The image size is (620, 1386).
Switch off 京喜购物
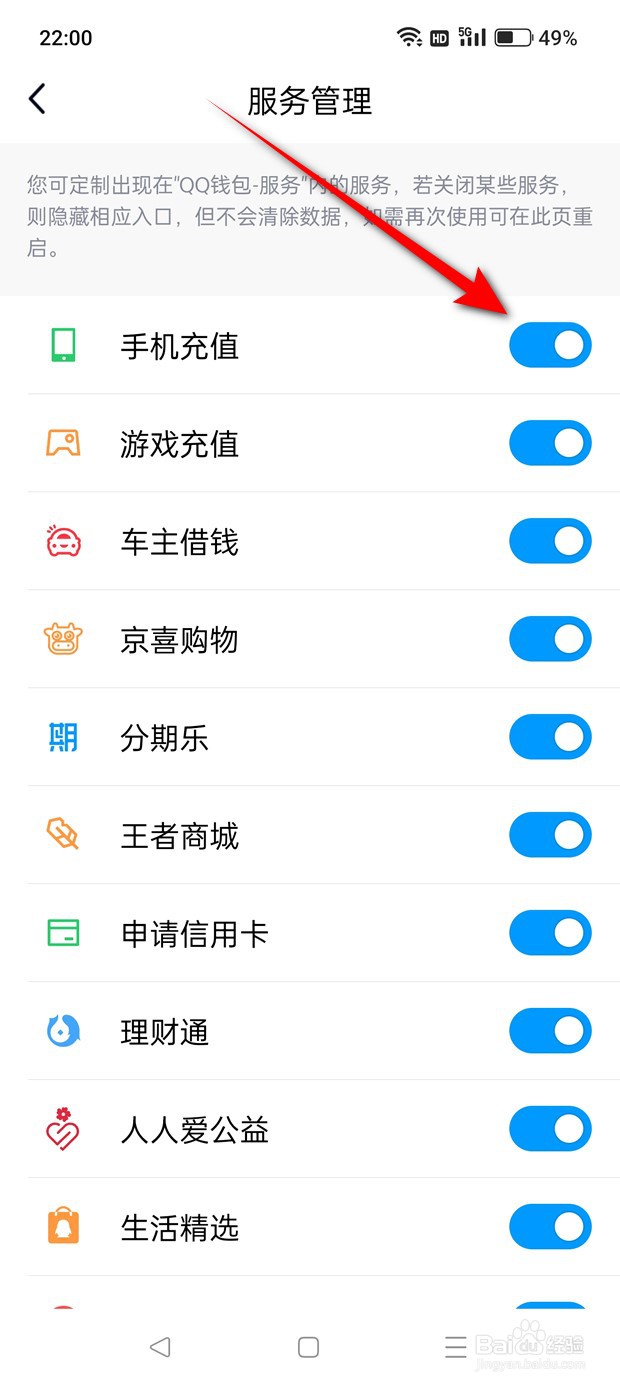pos(550,640)
